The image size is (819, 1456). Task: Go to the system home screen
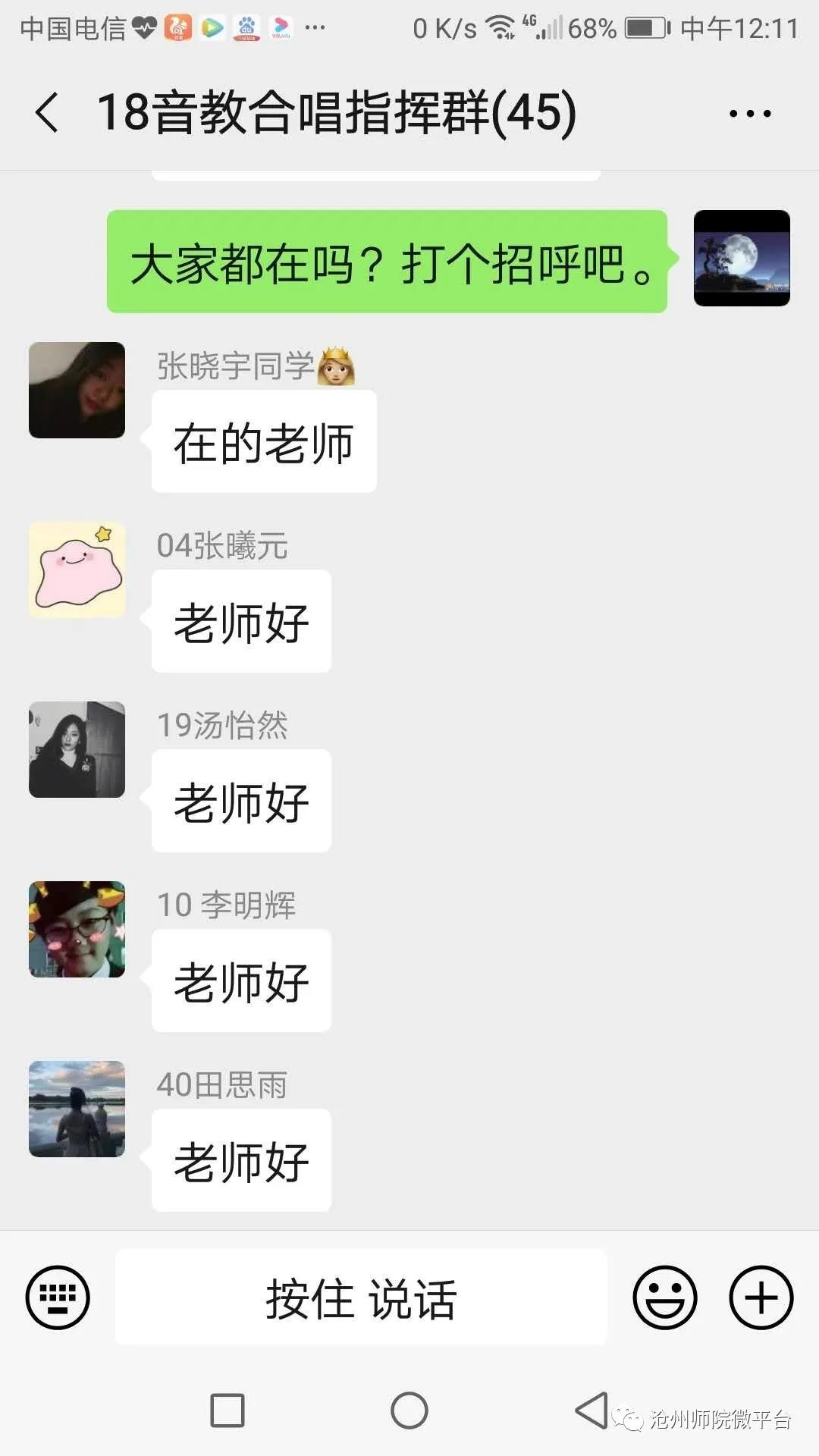(409, 1410)
